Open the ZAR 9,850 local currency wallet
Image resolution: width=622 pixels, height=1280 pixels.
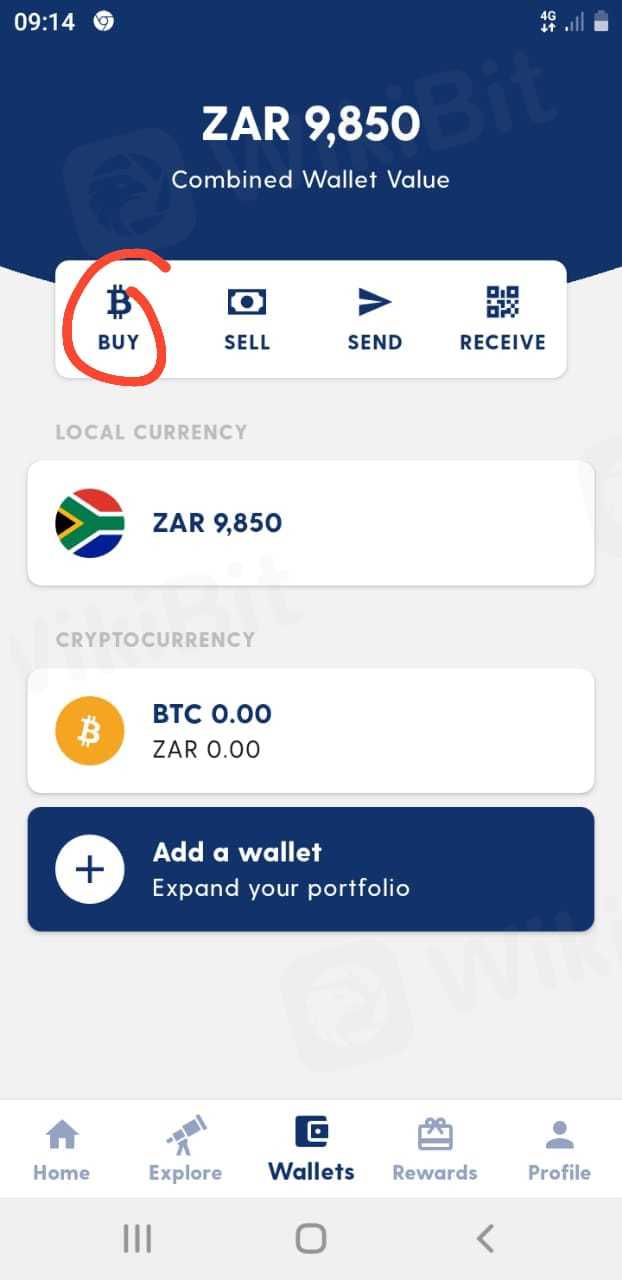[x=310, y=523]
